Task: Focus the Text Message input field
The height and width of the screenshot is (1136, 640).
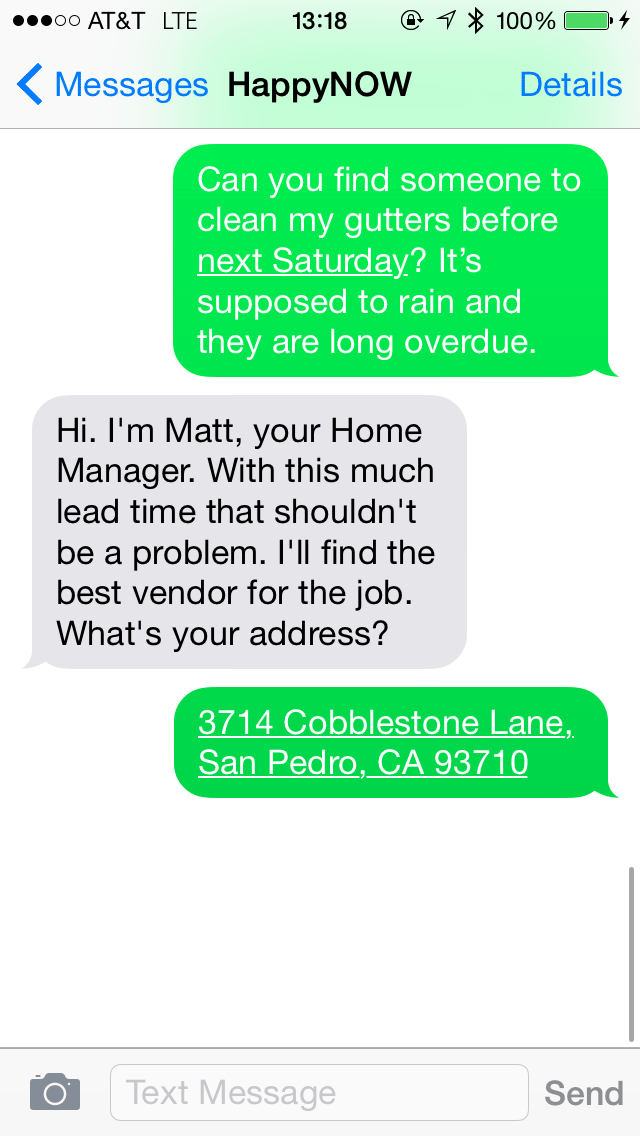Action: 318,1092
